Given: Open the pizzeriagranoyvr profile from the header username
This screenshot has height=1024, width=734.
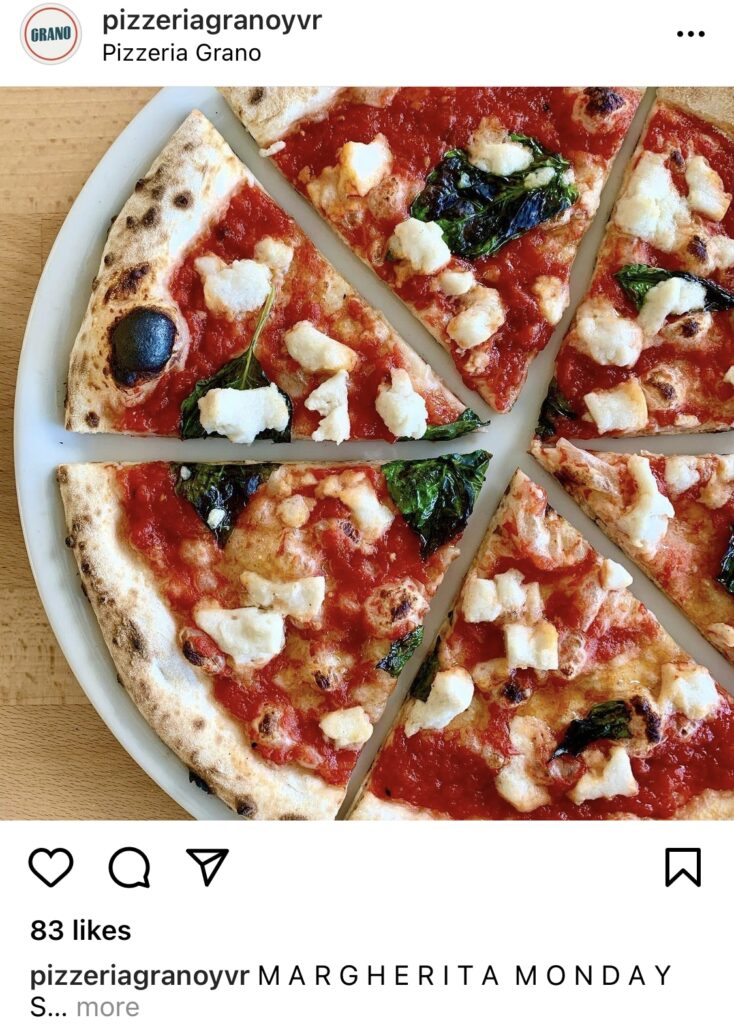Looking at the screenshot, I should click(211, 21).
